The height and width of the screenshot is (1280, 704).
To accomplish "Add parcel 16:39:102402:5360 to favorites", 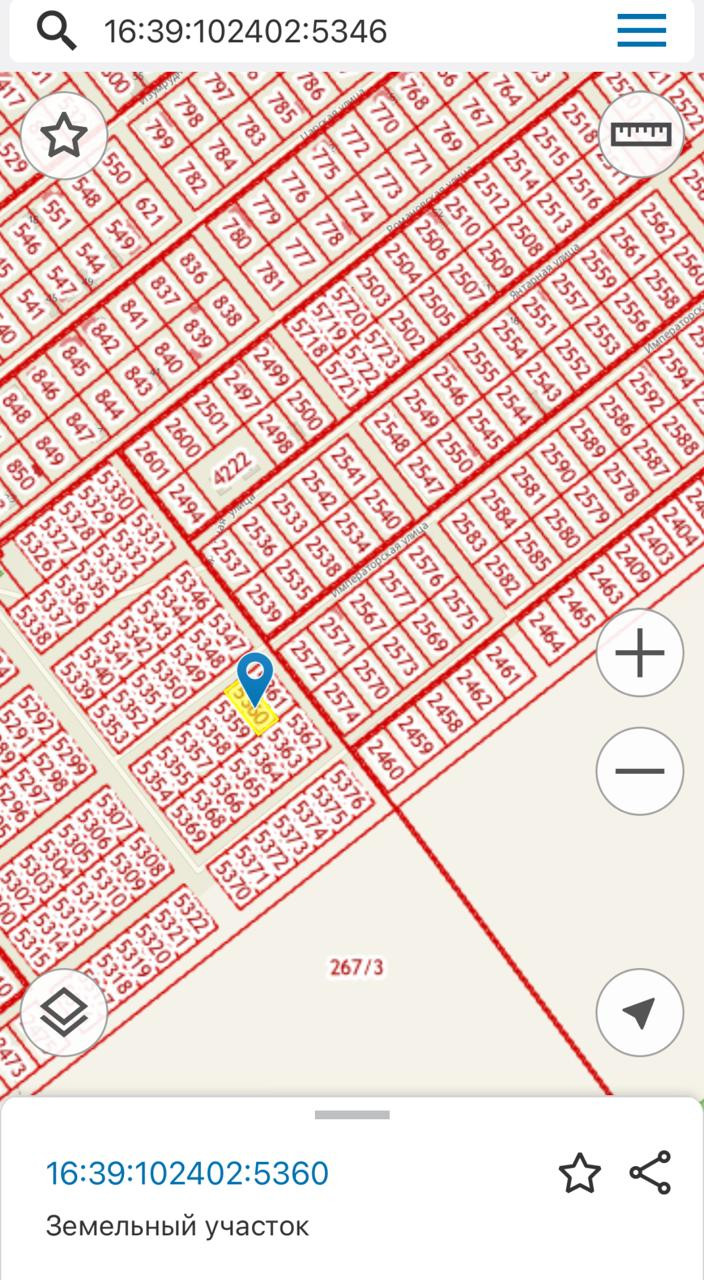I will click(x=580, y=1173).
